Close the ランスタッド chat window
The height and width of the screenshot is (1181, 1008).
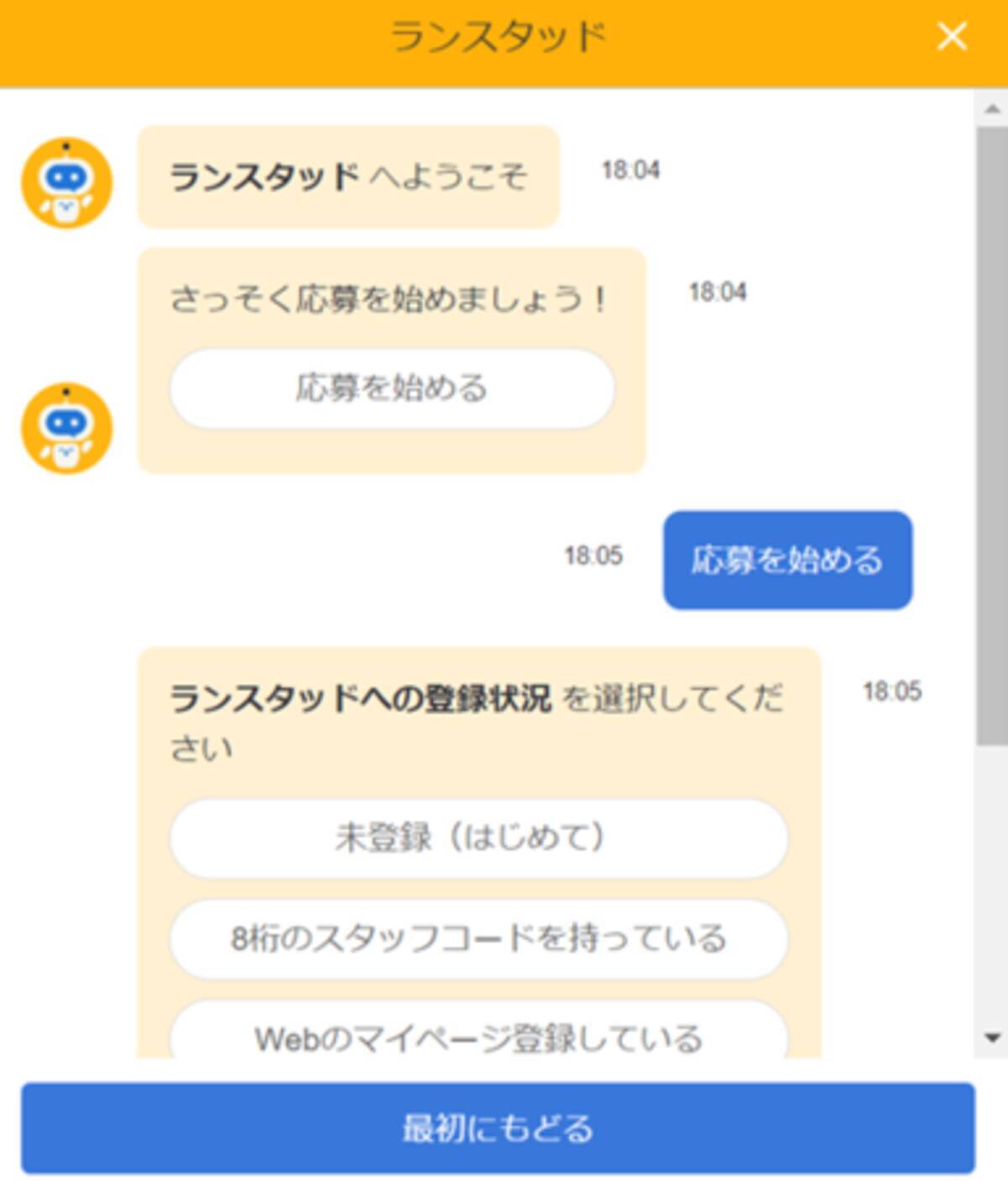[952, 37]
